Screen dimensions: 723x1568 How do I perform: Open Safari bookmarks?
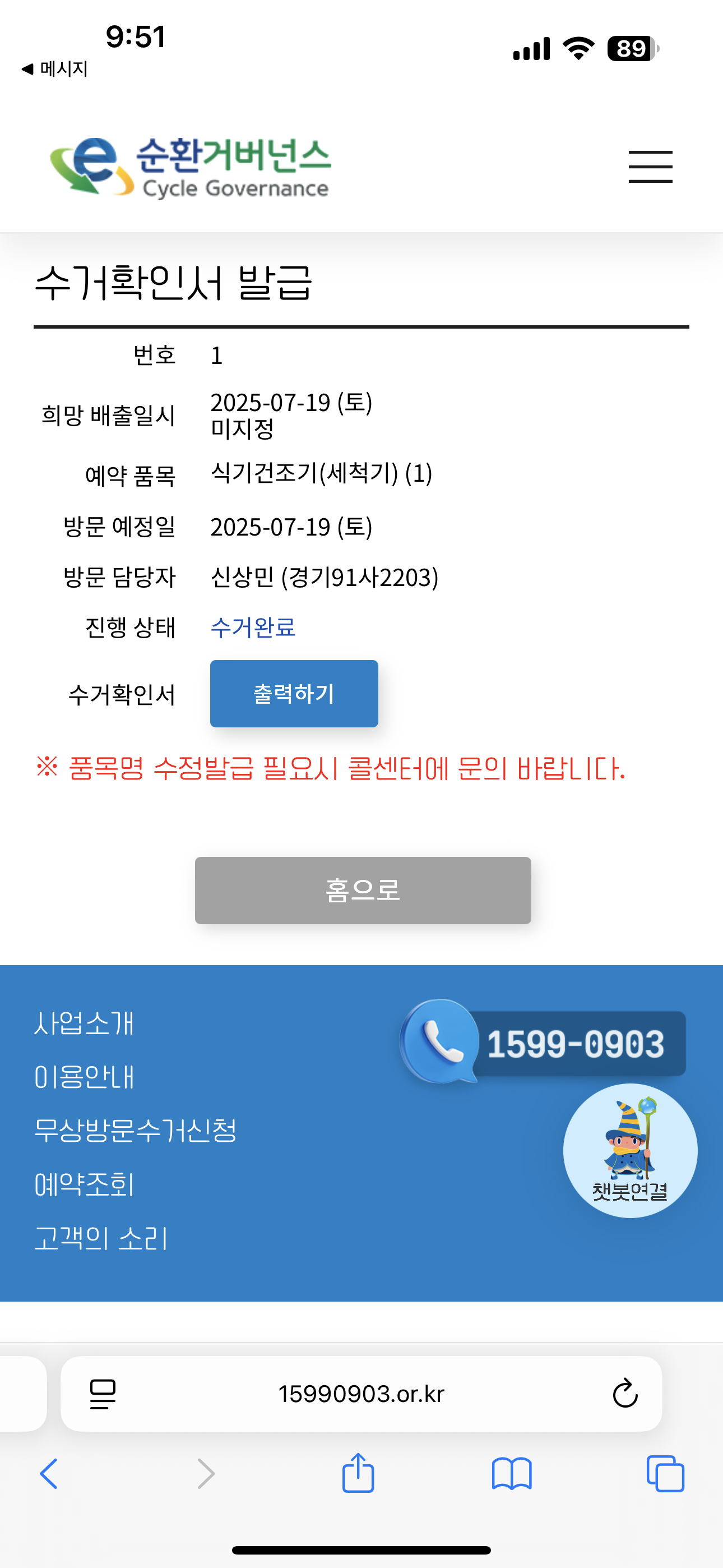pyautogui.click(x=511, y=1474)
